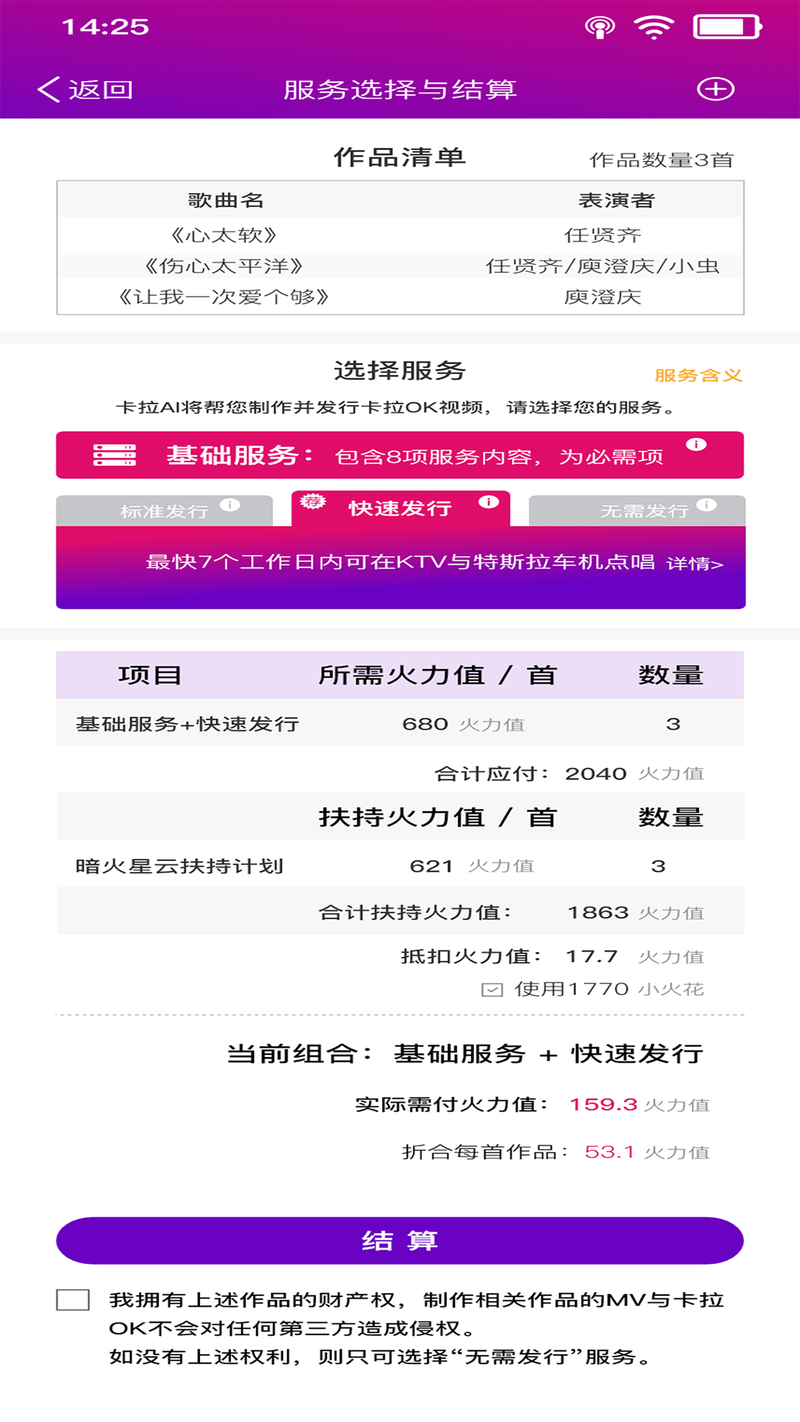Viewport: 800px width, 1422px height.
Task: Show info for the 标准发行 option
Action: click(229, 504)
